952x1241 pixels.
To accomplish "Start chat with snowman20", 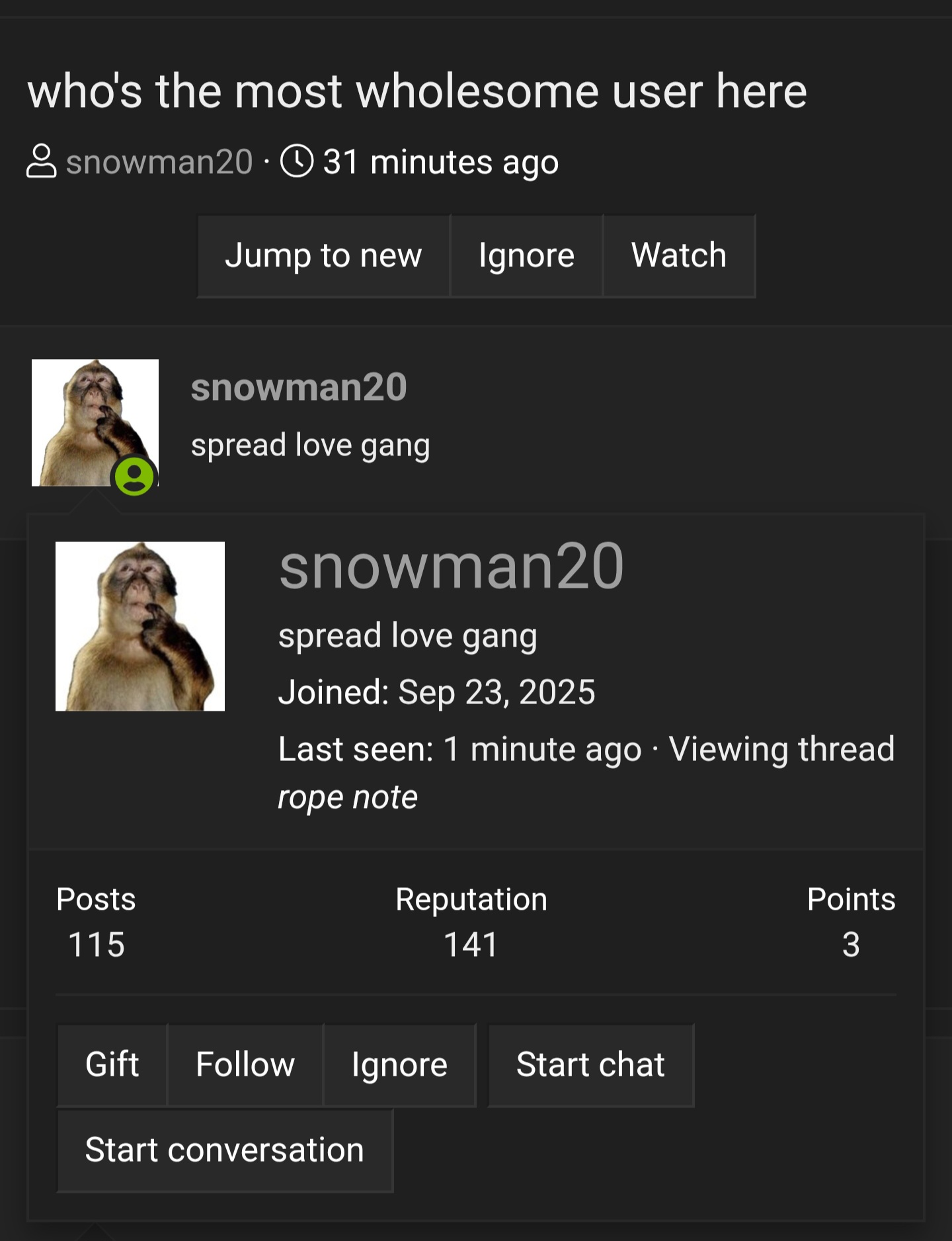I will click(x=590, y=1064).
